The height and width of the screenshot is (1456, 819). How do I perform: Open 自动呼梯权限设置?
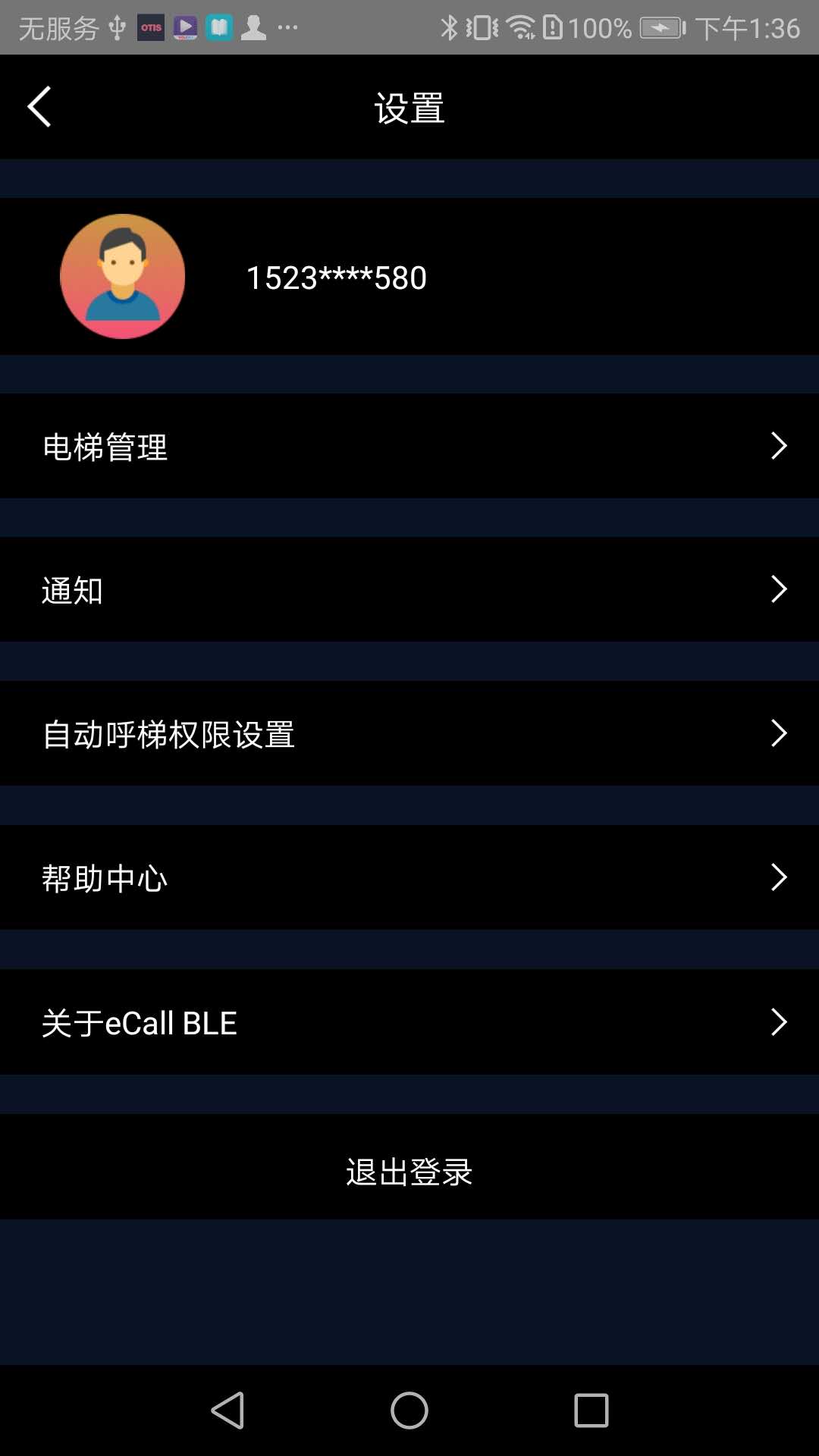tap(409, 733)
